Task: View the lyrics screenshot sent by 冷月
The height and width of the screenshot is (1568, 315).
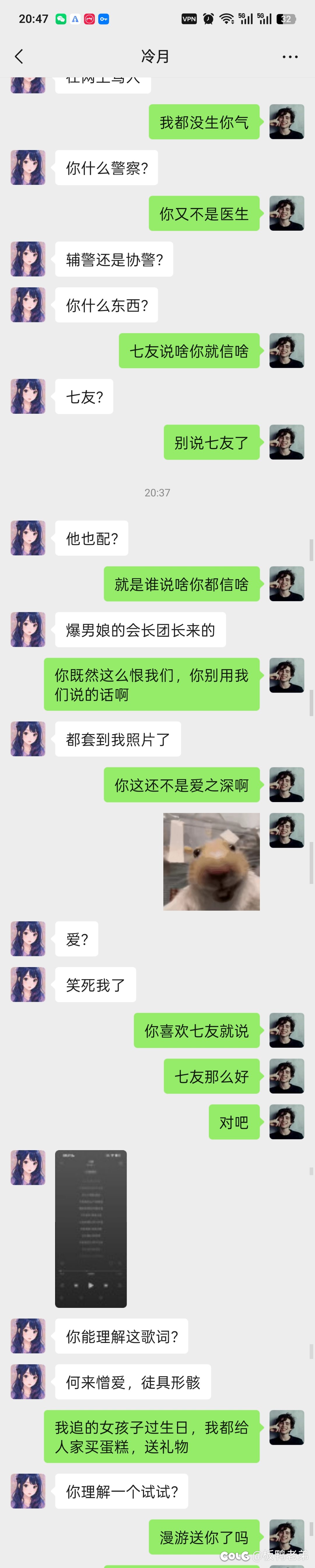Action: 91,1228
